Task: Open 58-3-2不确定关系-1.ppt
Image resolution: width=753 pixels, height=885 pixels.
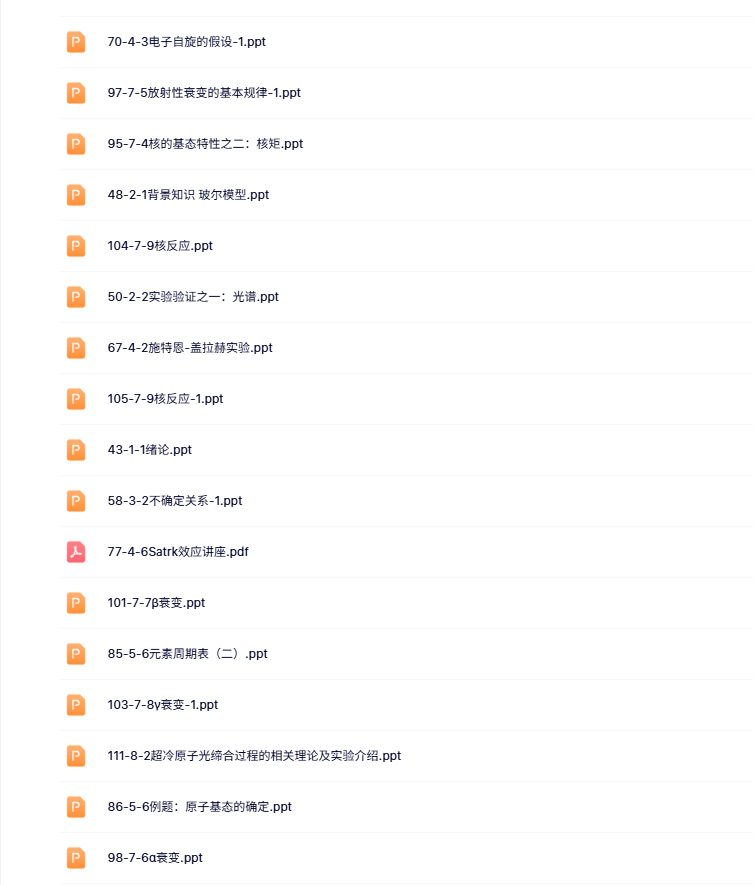Action: [x=175, y=501]
